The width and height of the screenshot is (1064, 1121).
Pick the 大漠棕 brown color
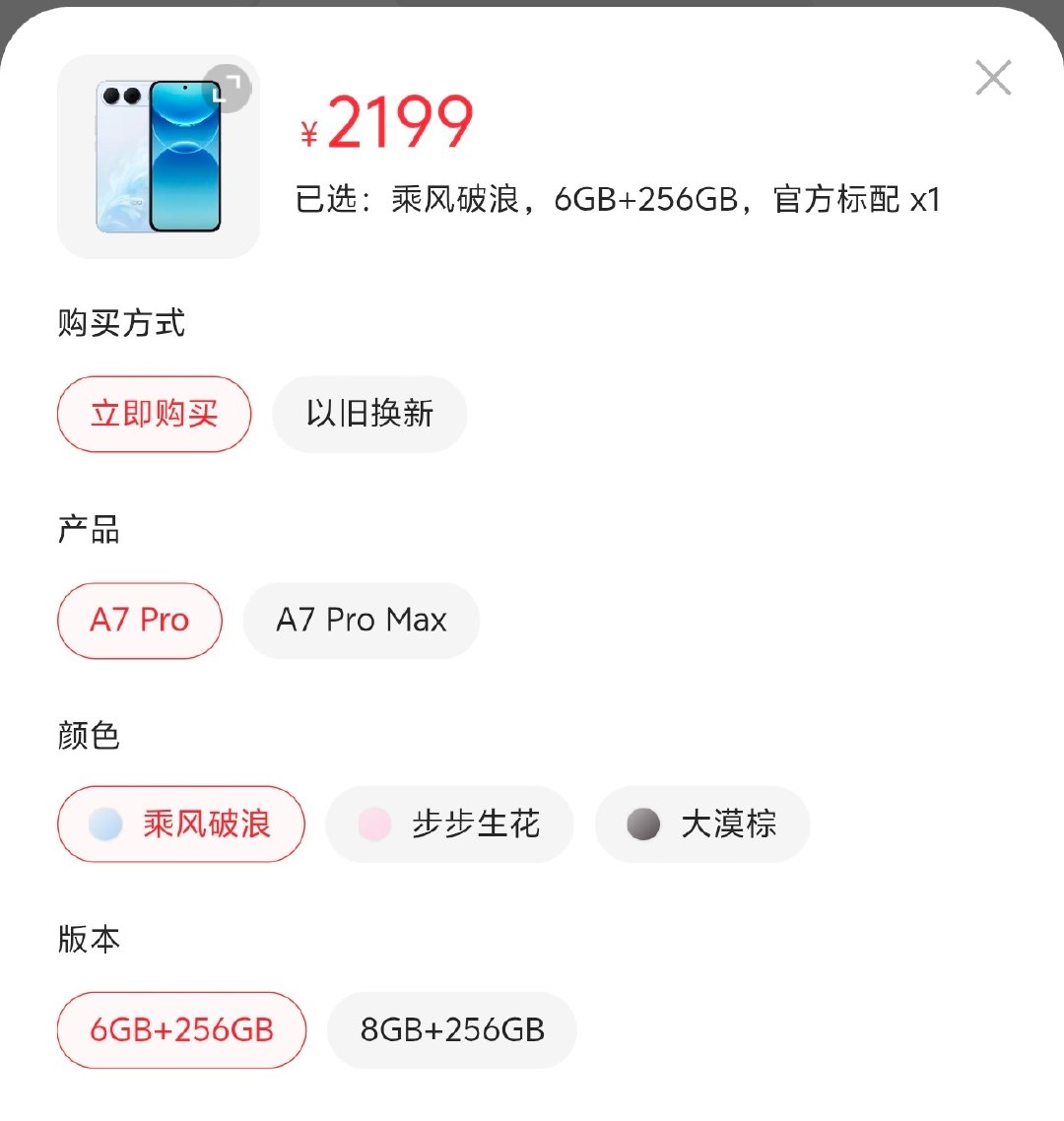(702, 824)
